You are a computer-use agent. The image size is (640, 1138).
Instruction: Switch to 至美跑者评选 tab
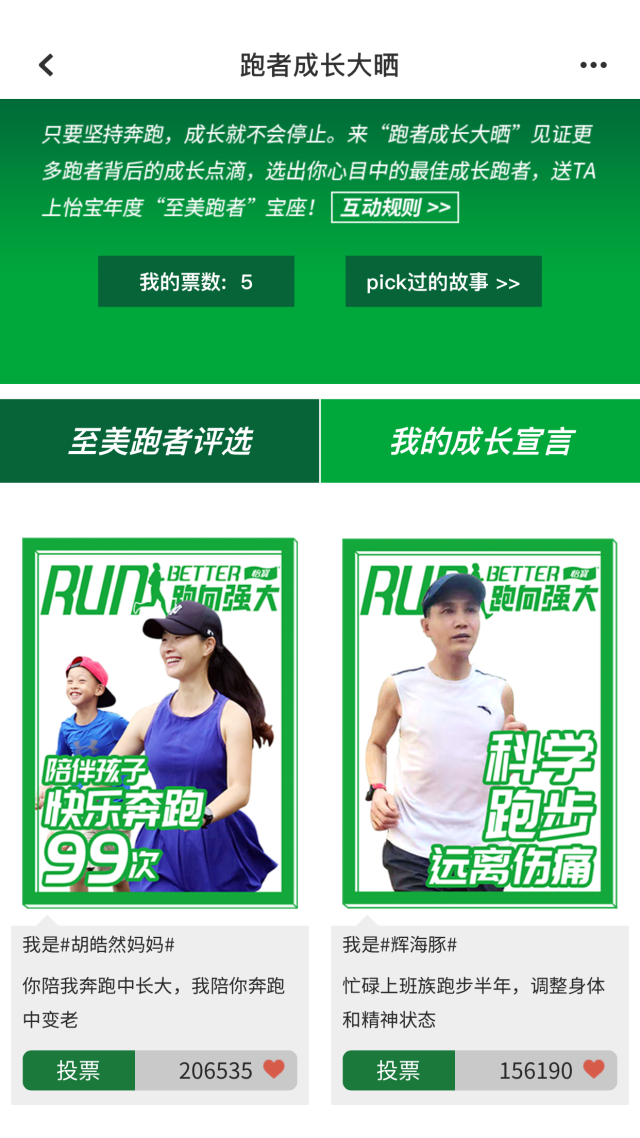160,441
